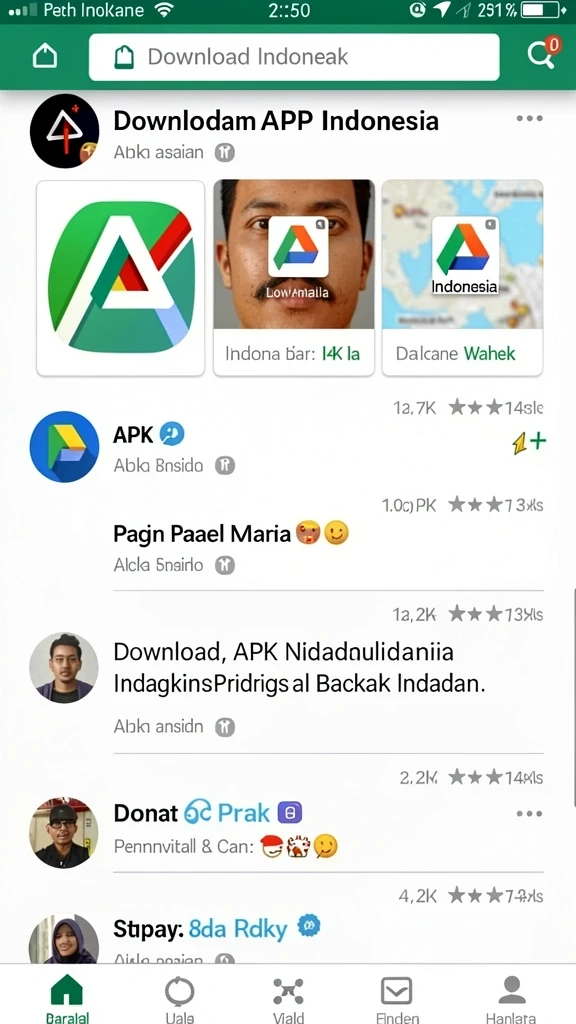576x1024 pixels.
Task: Open the APK listing row
Action: [x=287, y=448]
